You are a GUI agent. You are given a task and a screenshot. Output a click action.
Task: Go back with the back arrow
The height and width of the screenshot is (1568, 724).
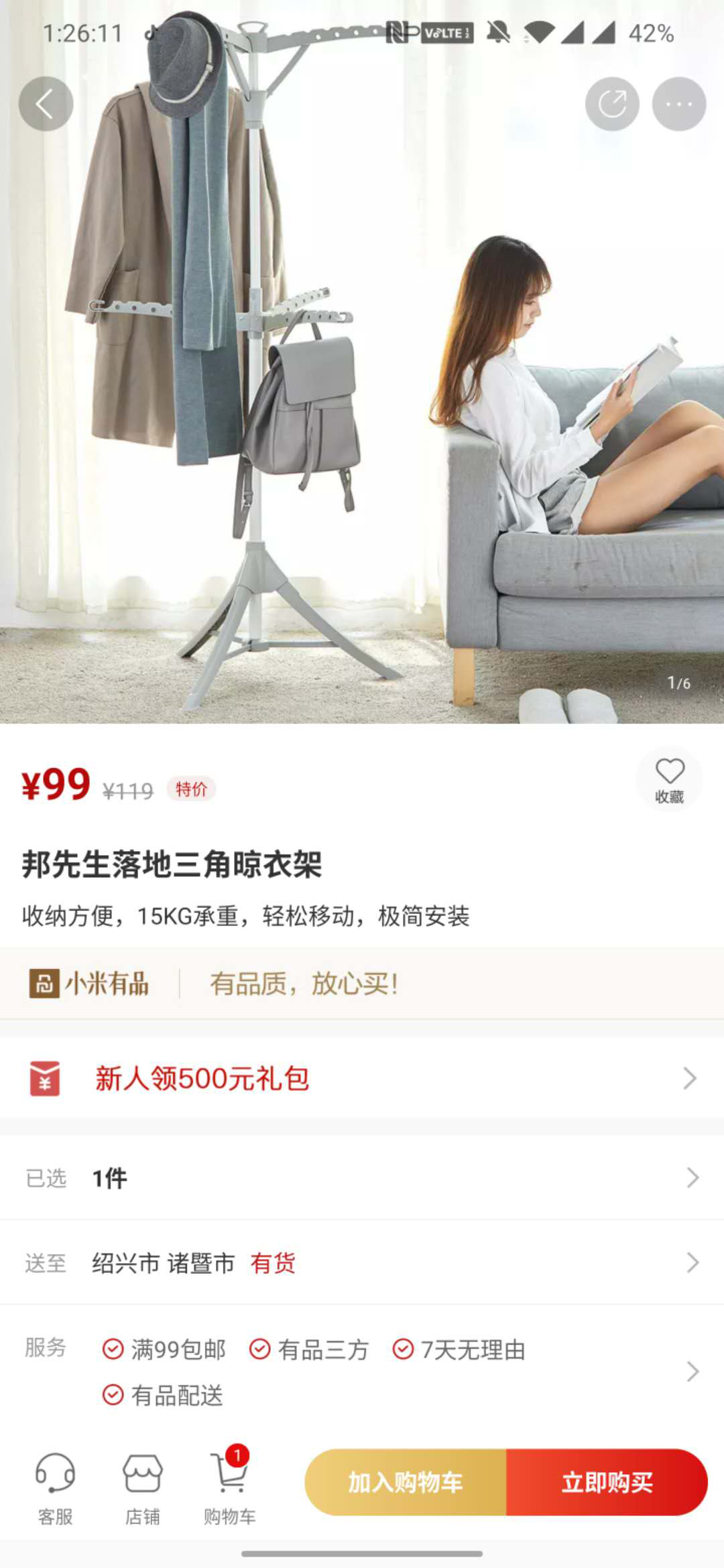pyautogui.click(x=47, y=103)
